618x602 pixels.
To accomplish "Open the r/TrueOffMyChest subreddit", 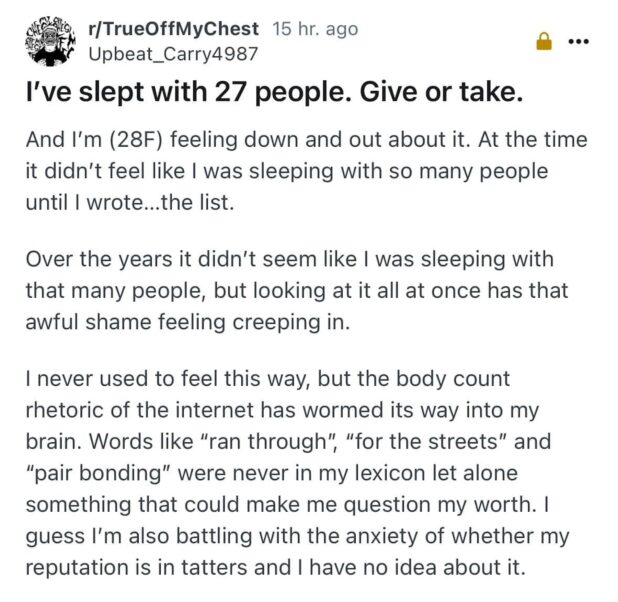I will pos(174,29).
